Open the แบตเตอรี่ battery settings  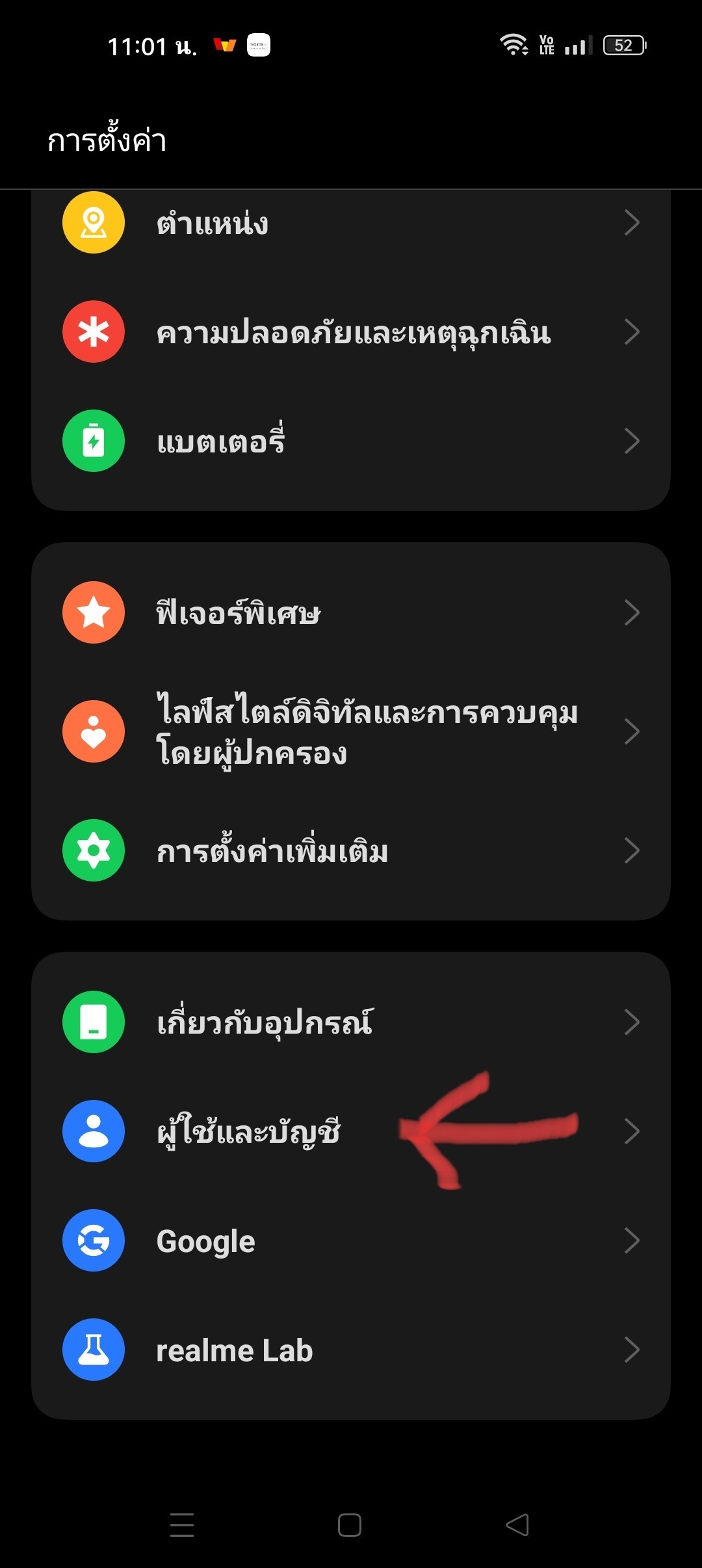(351, 441)
